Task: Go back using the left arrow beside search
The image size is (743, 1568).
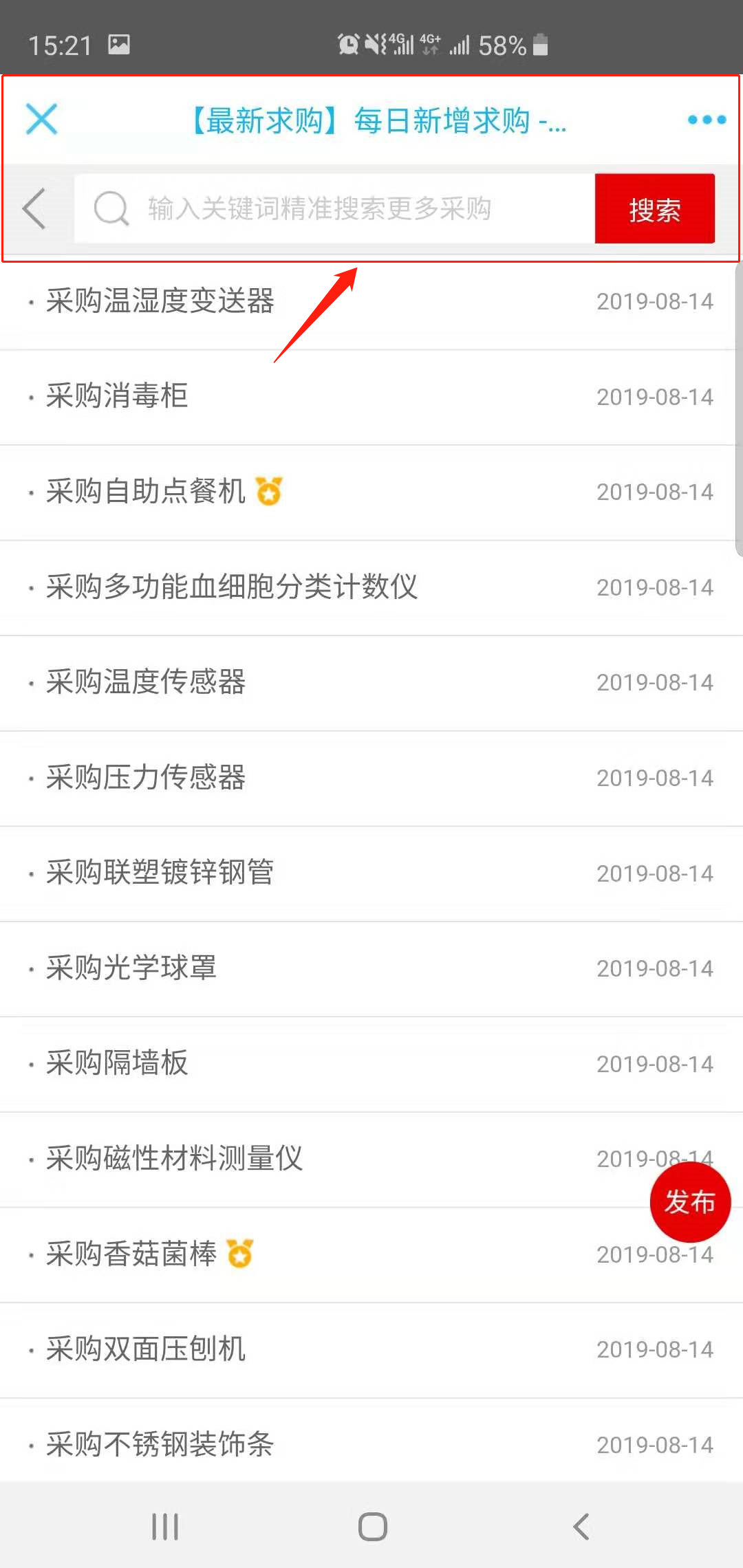Action: coord(34,208)
